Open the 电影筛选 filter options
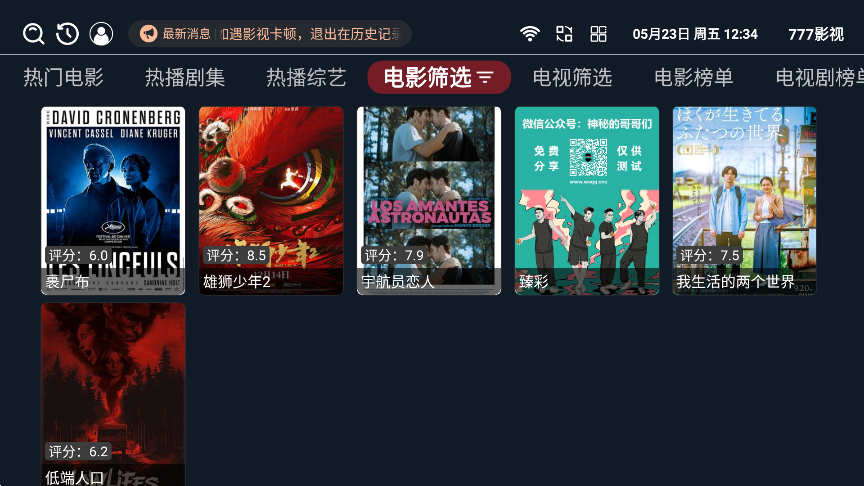The image size is (864, 486). coord(439,78)
